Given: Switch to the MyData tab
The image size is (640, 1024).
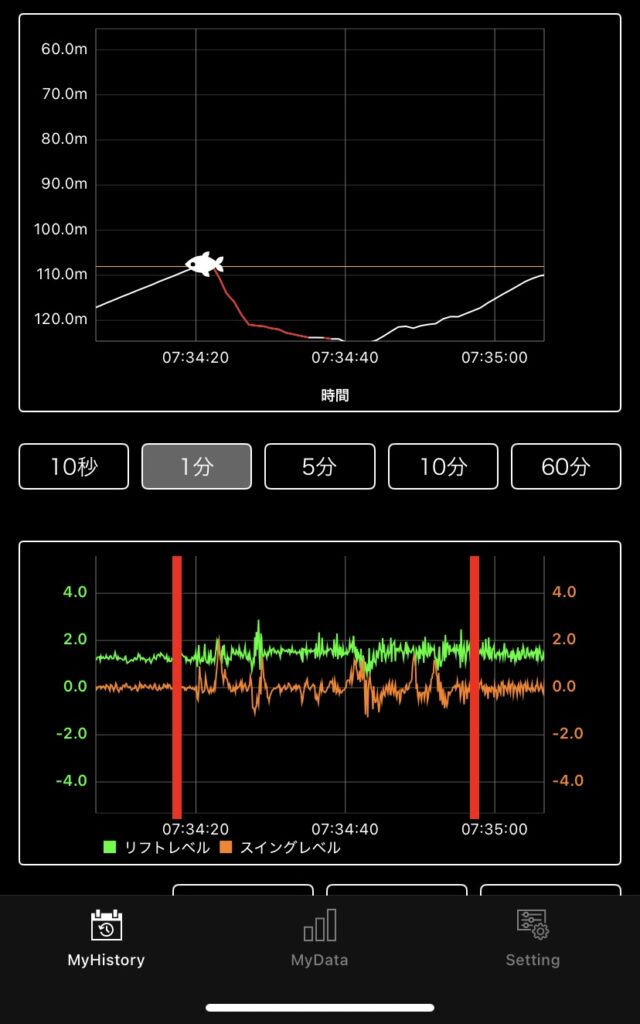Looking at the screenshot, I should [x=319, y=939].
